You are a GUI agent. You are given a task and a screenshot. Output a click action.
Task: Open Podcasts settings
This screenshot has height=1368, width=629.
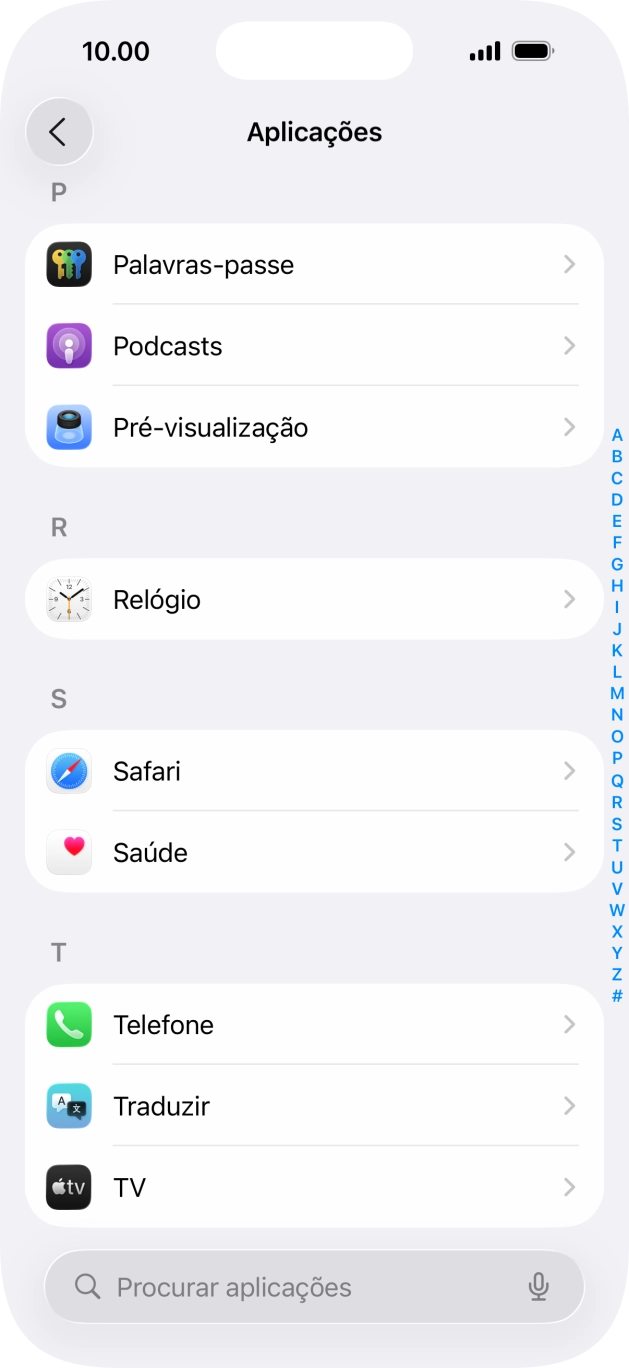pyautogui.click(x=314, y=346)
